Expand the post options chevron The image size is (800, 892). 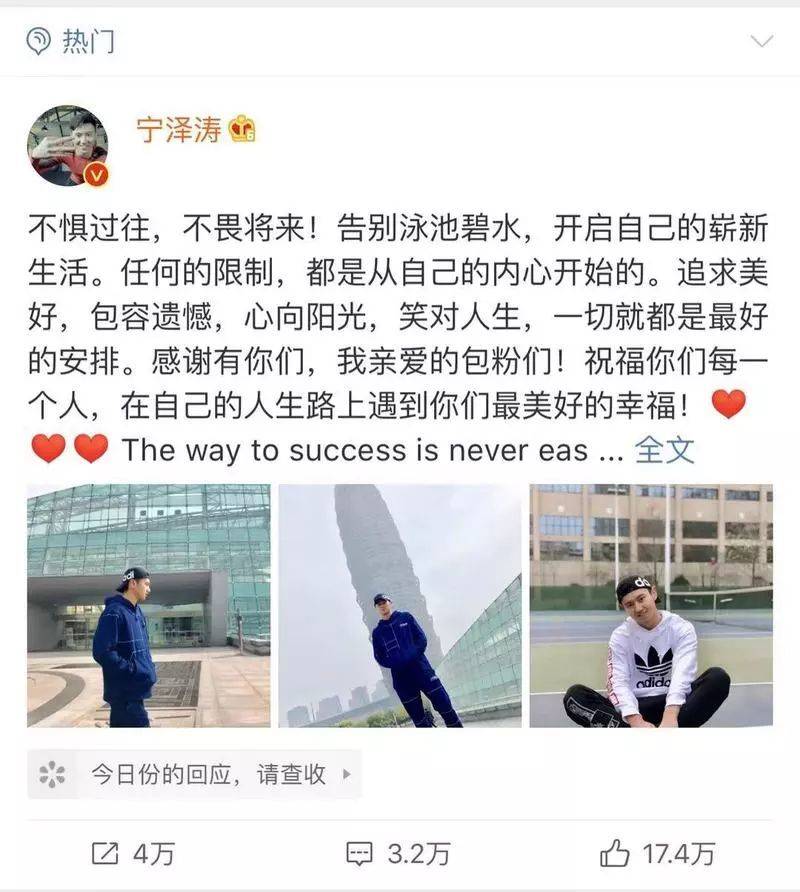(x=762, y=41)
